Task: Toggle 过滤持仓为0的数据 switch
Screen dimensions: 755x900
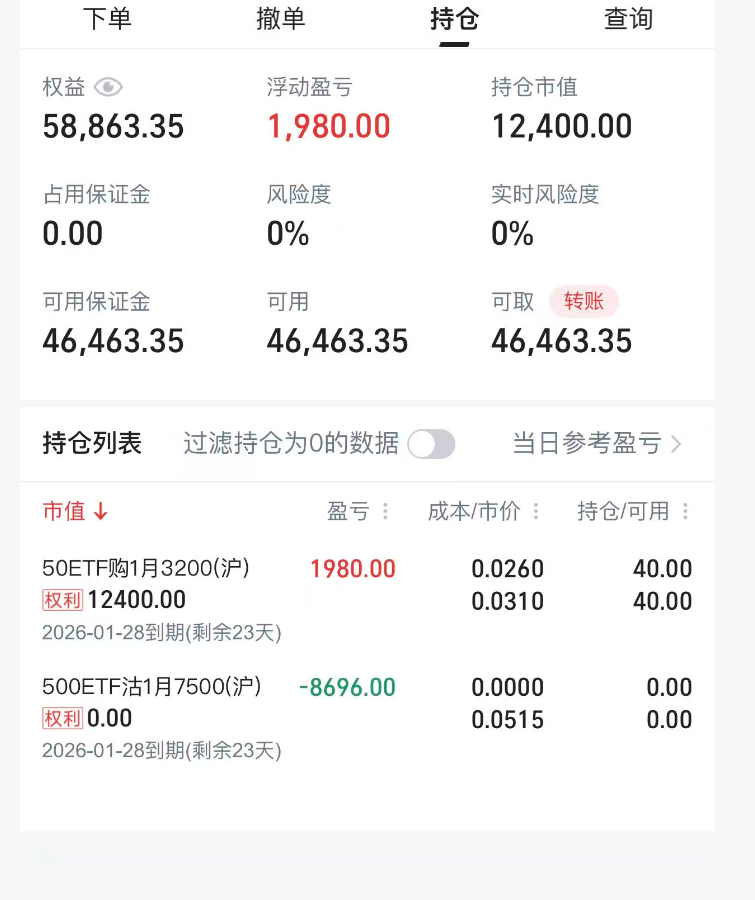Action: [x=431, y=444]
